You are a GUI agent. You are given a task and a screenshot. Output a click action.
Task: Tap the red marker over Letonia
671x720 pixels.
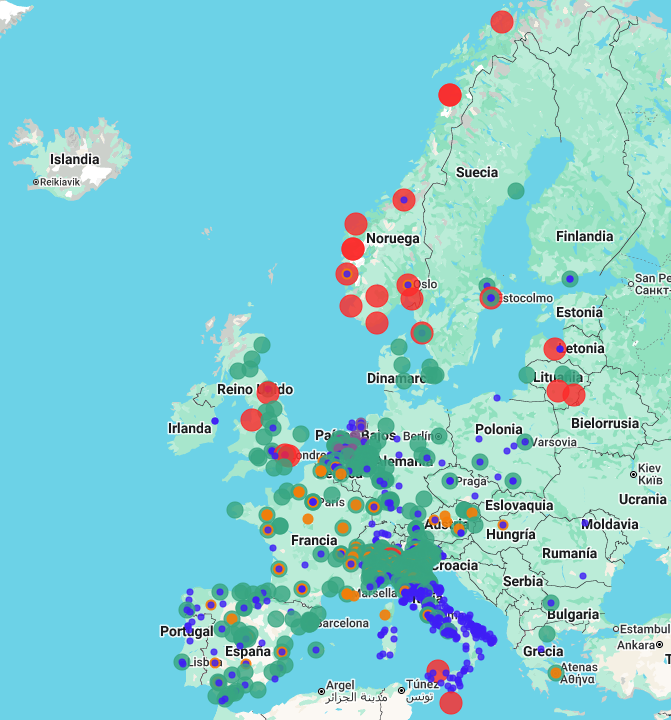pos(555,349)
